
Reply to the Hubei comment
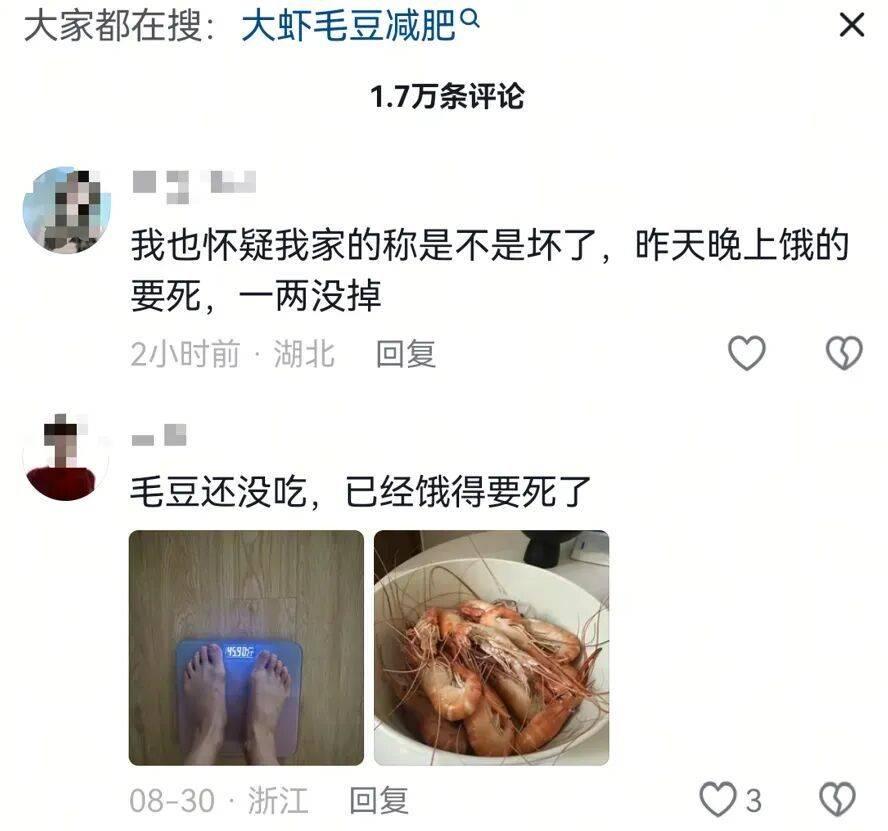(405, 353)
